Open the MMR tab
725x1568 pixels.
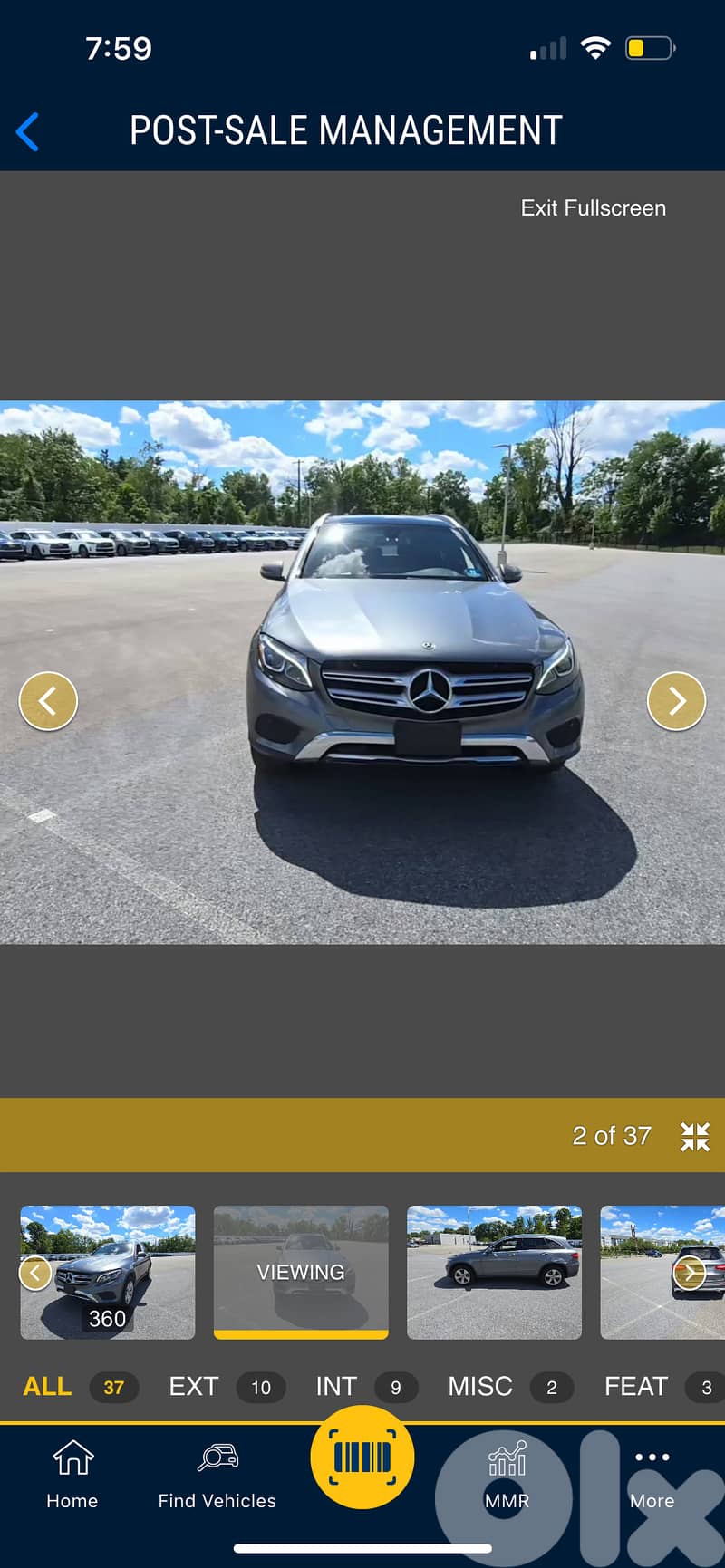click(x=507, y=1474)
